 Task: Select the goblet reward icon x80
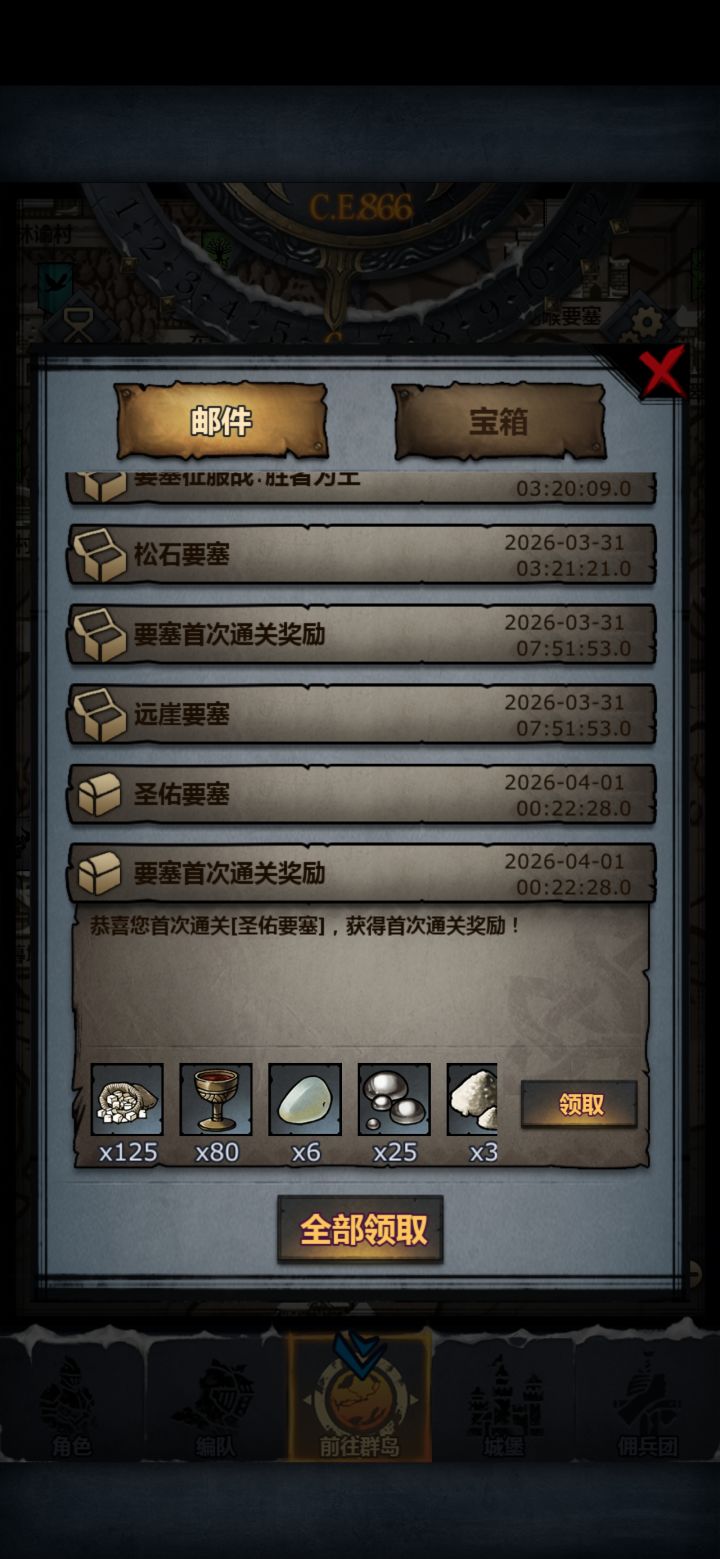pyautogui.click(x=216, y=1100)
